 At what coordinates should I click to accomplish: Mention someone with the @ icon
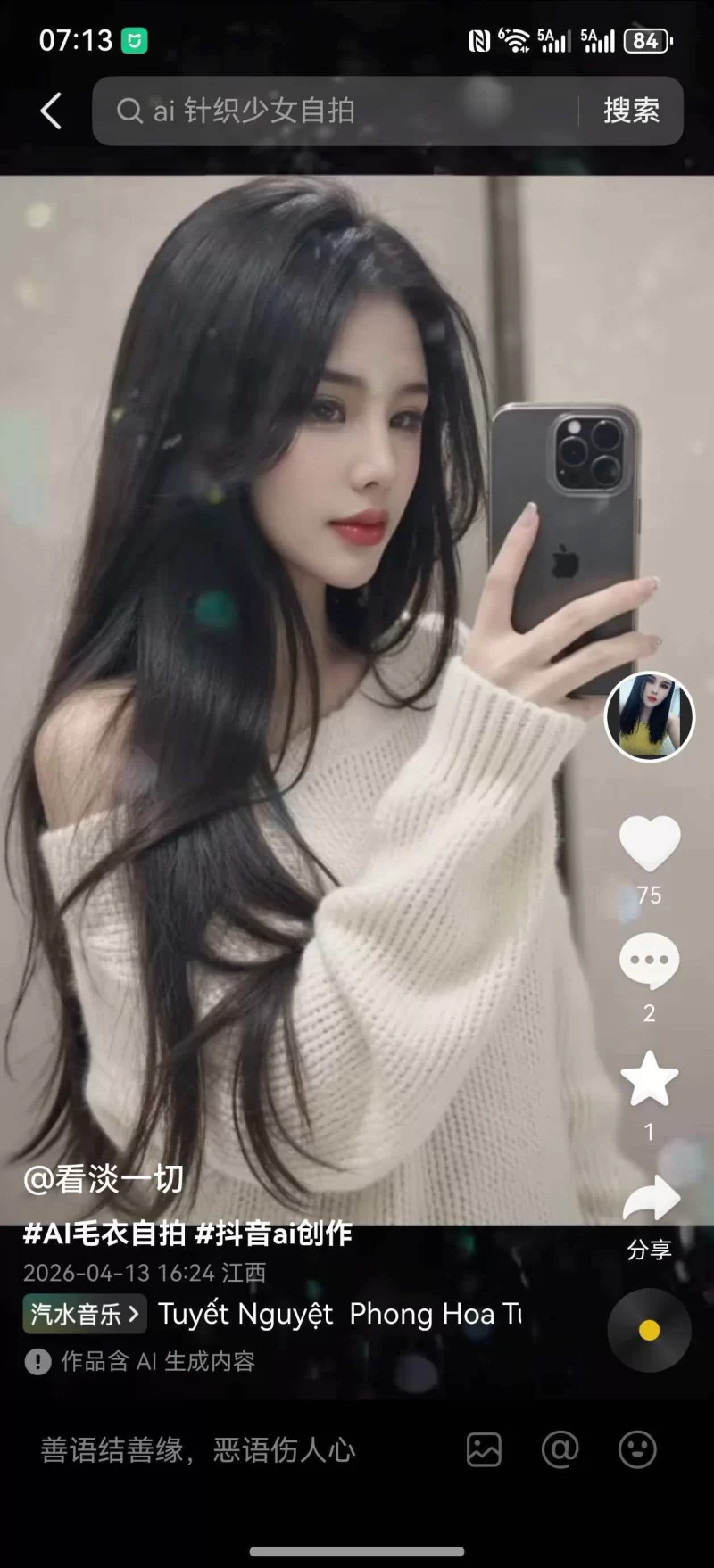560,1450
